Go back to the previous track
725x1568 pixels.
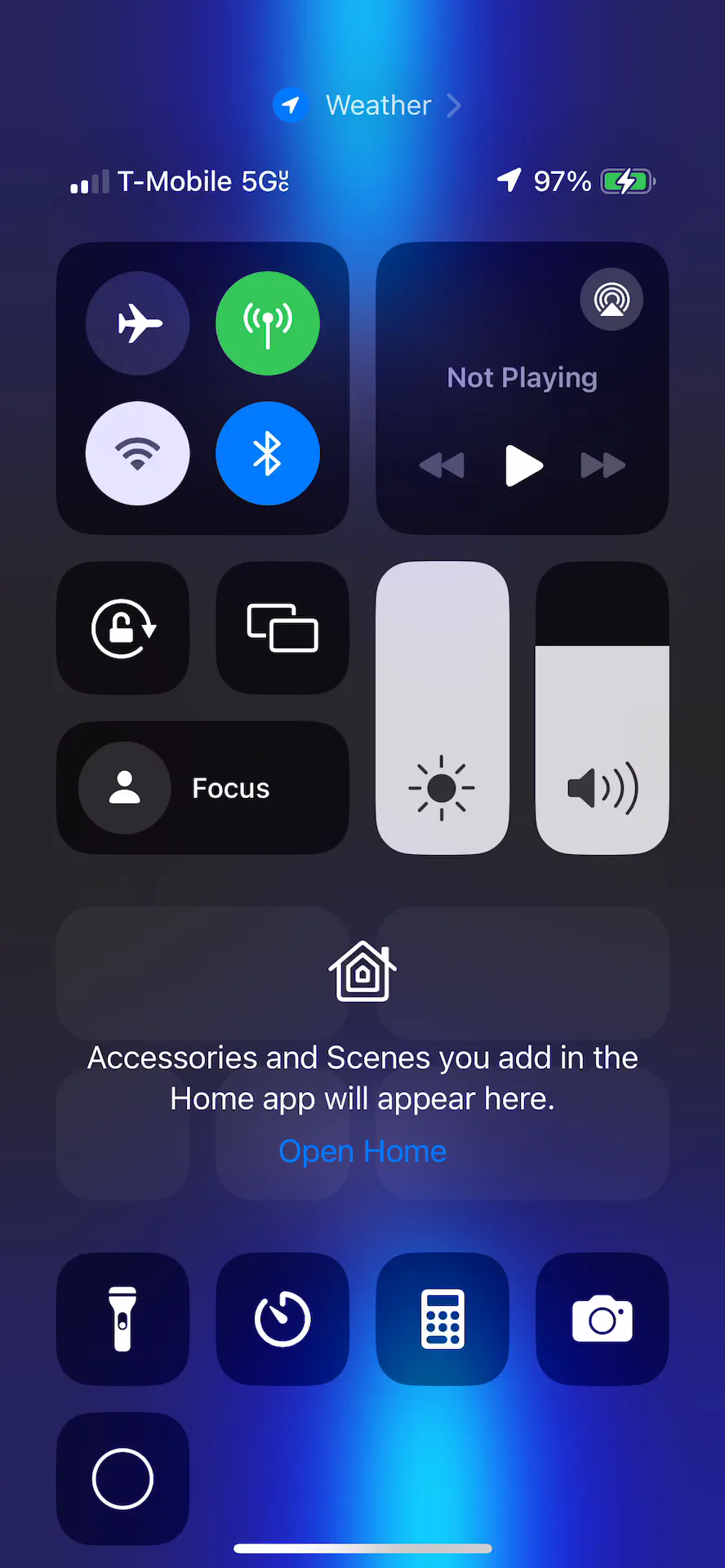(442, 465)
